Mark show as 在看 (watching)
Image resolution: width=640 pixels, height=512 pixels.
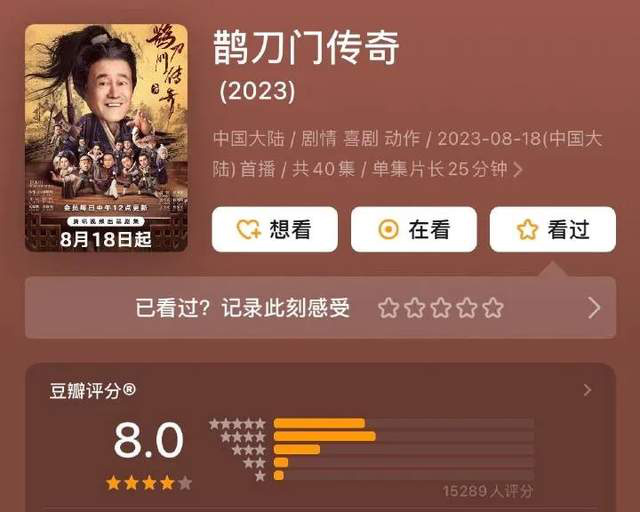click(413, 230)
